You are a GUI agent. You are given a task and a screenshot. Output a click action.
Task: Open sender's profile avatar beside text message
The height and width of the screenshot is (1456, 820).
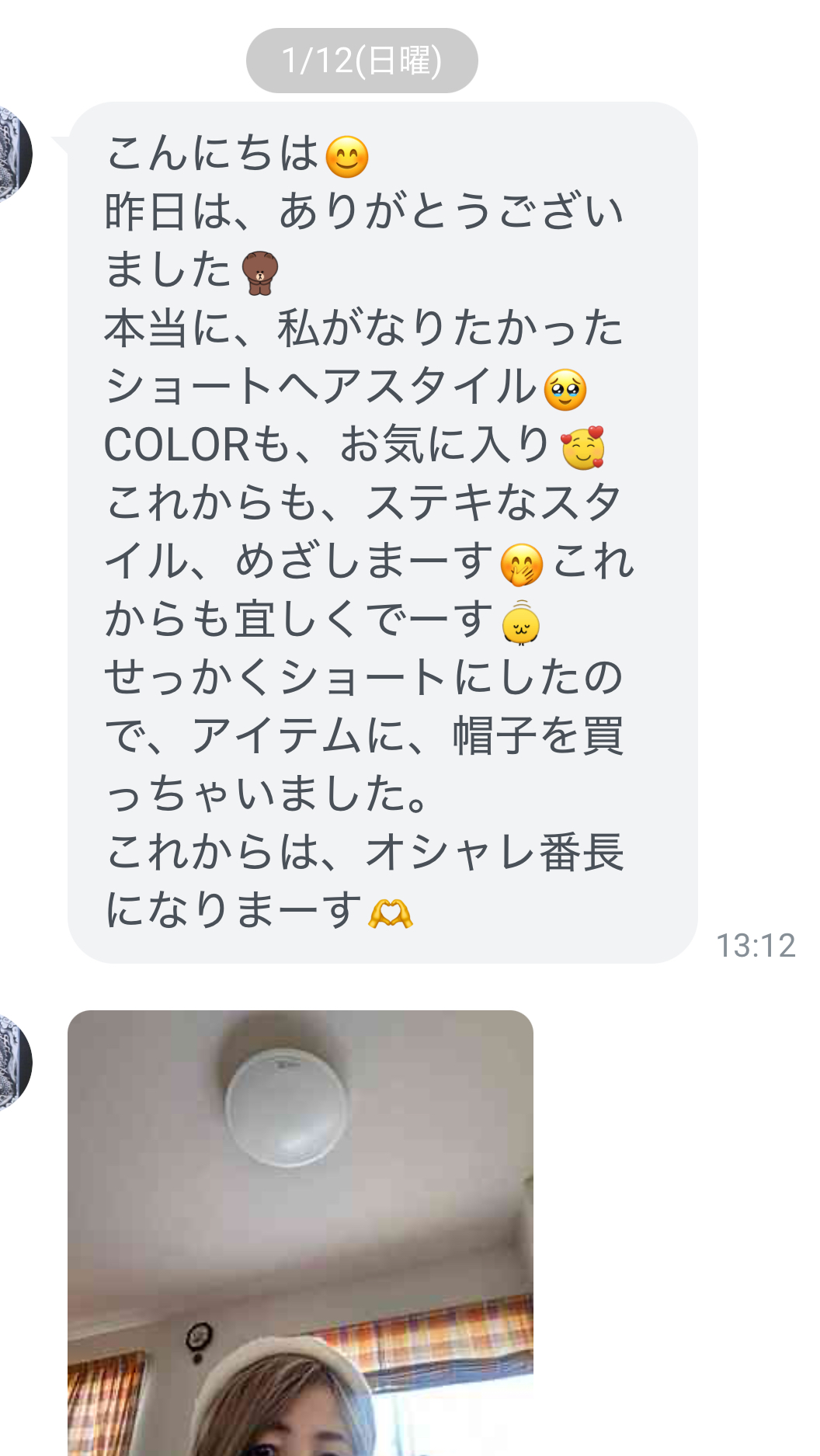pyautogui.click(x=12, y=153)
